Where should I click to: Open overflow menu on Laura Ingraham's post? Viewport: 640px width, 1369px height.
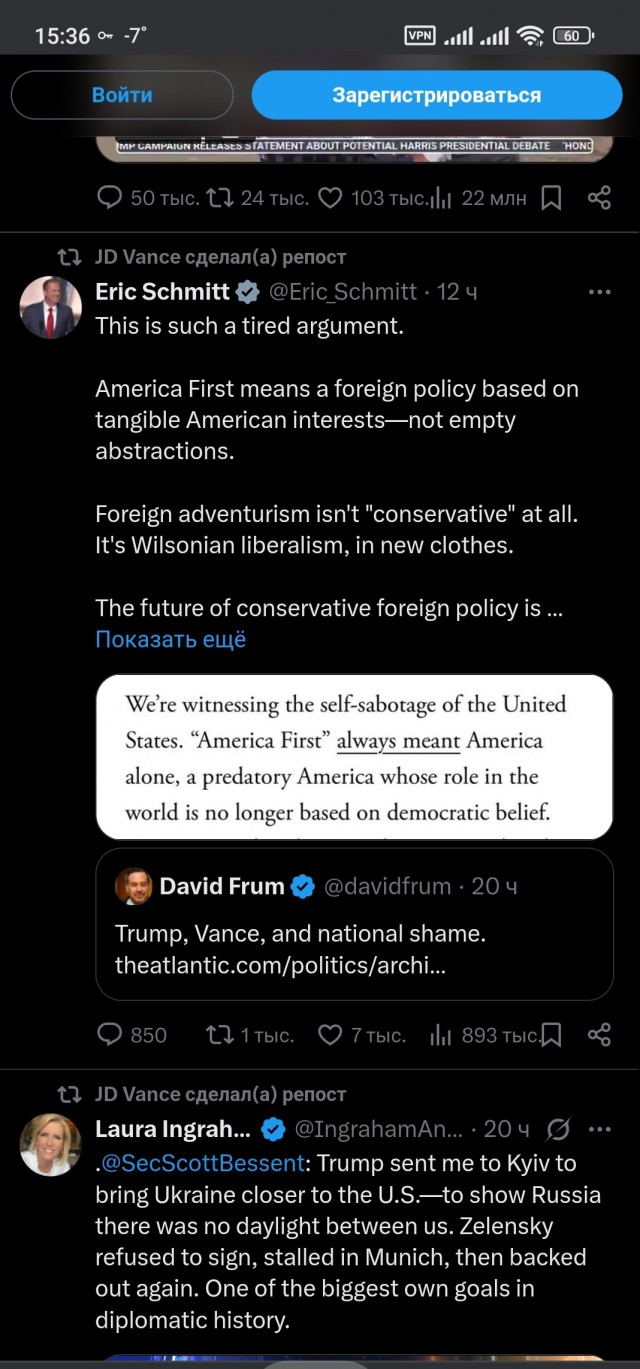coord(599,1129)
